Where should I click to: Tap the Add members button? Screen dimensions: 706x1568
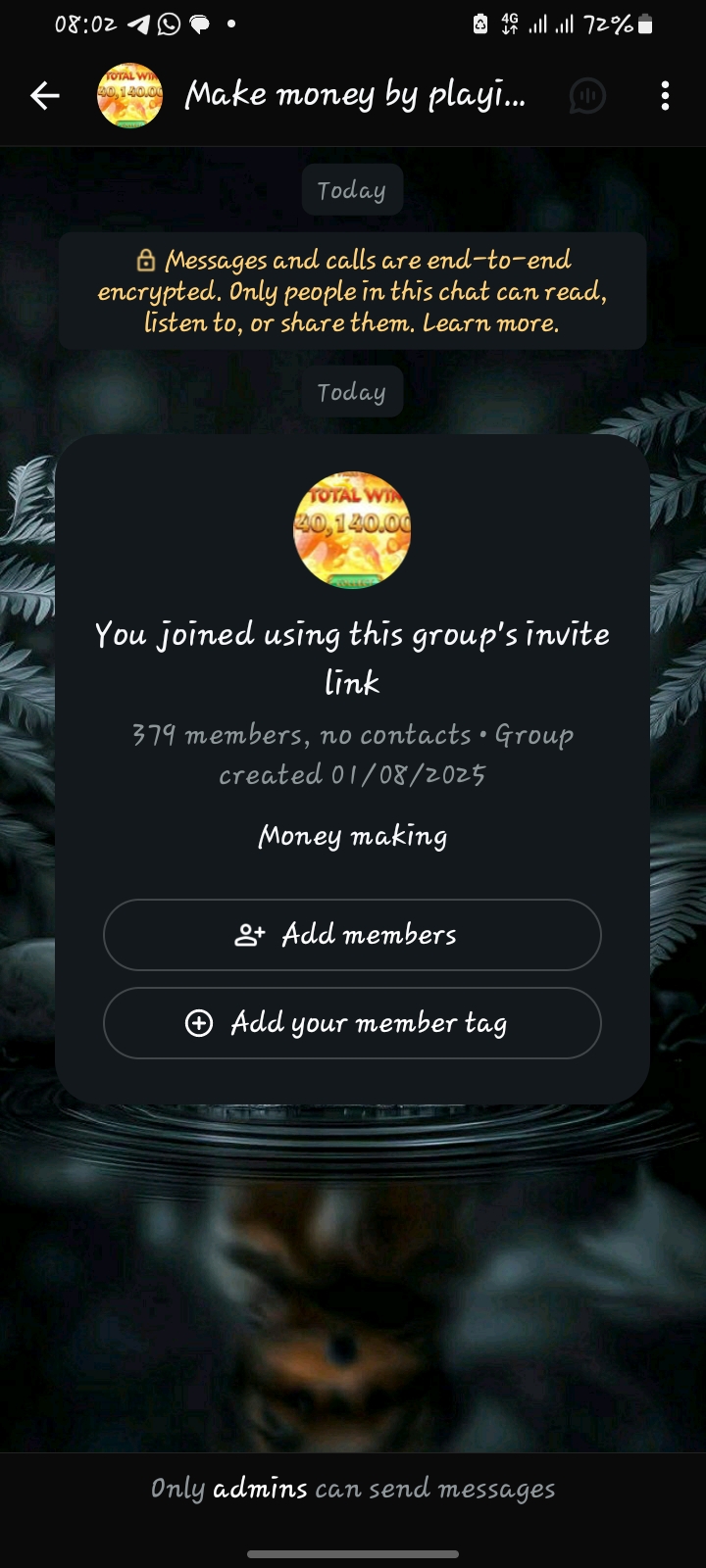pos(352,935)
